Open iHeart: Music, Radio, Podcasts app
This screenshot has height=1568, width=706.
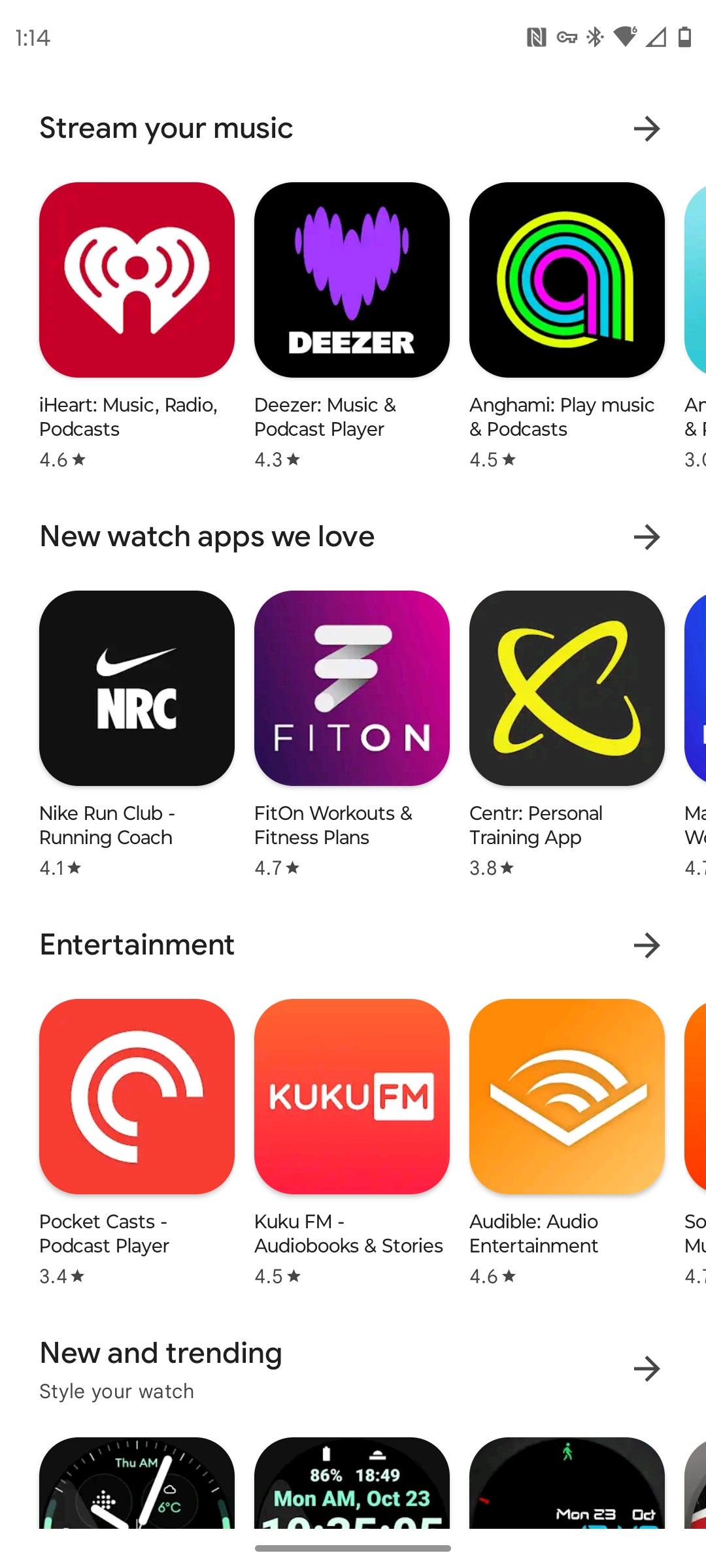tap(137, 280)
